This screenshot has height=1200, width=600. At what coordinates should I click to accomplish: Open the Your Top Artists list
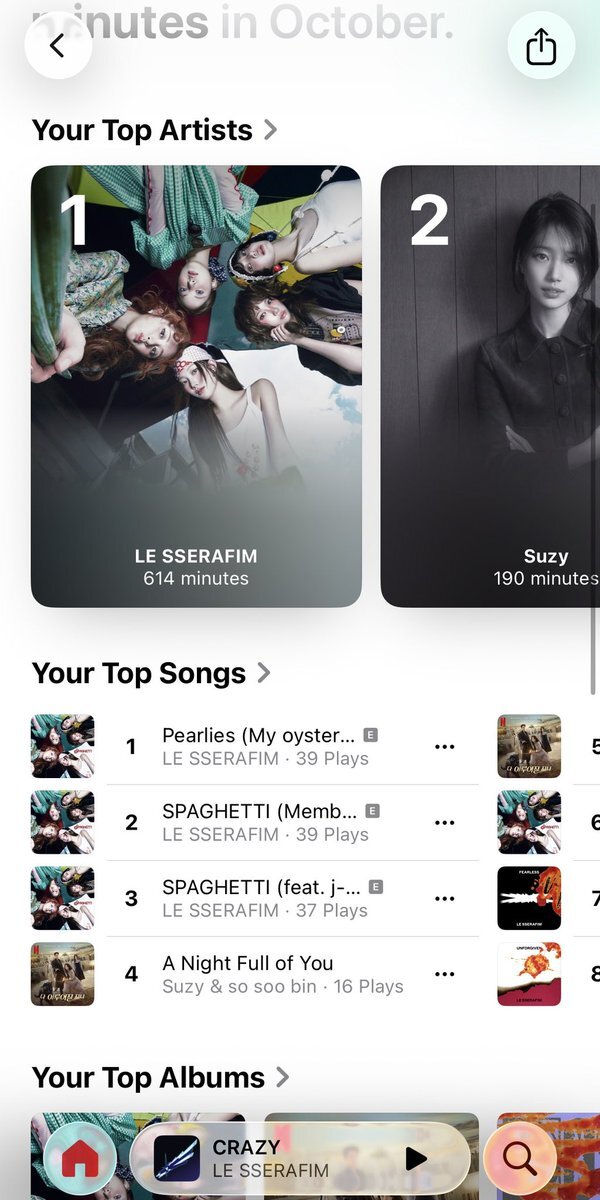(x=154, y=130)
